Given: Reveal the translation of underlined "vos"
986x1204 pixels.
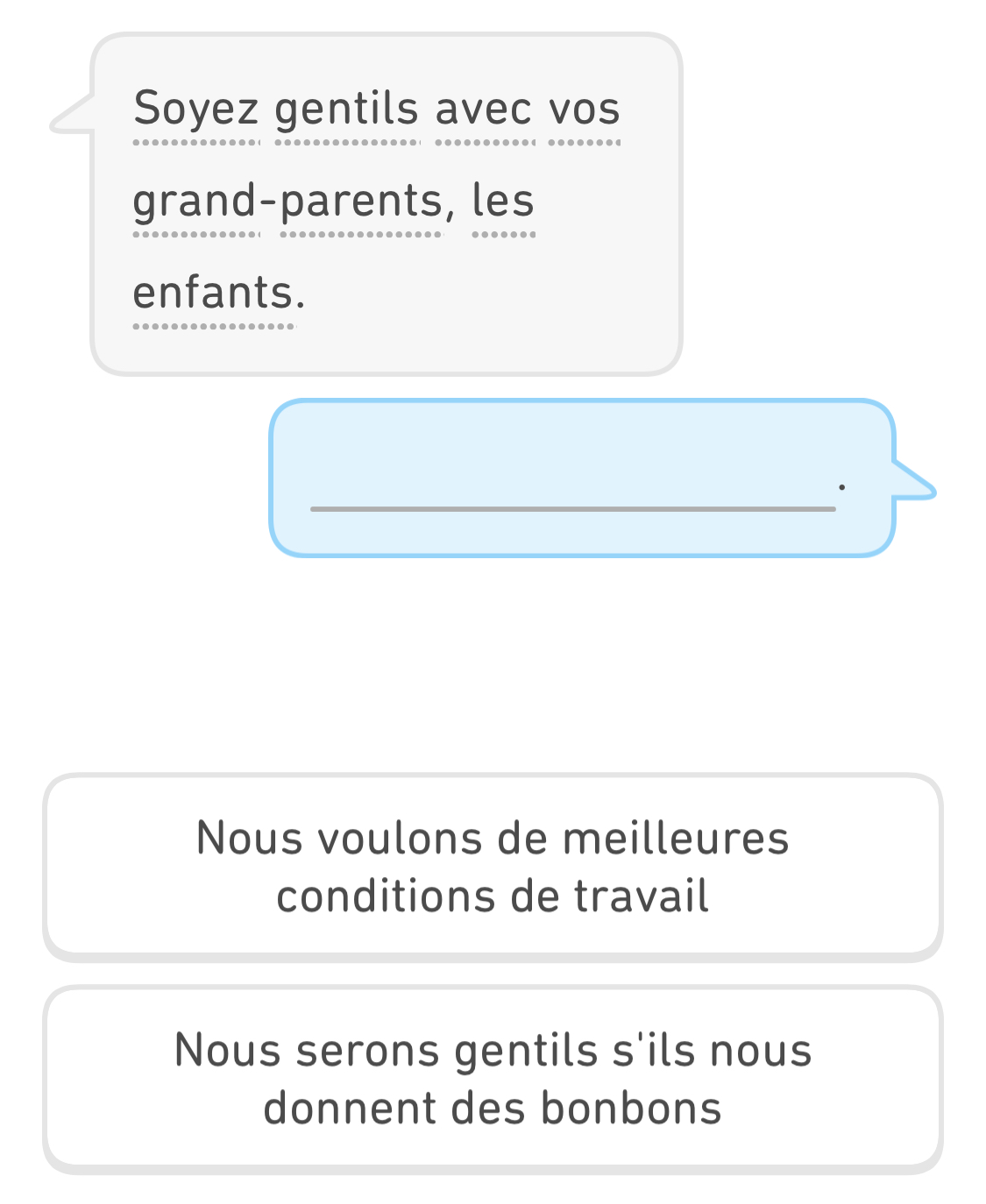Looking at the screenshot, I should 585,110.
